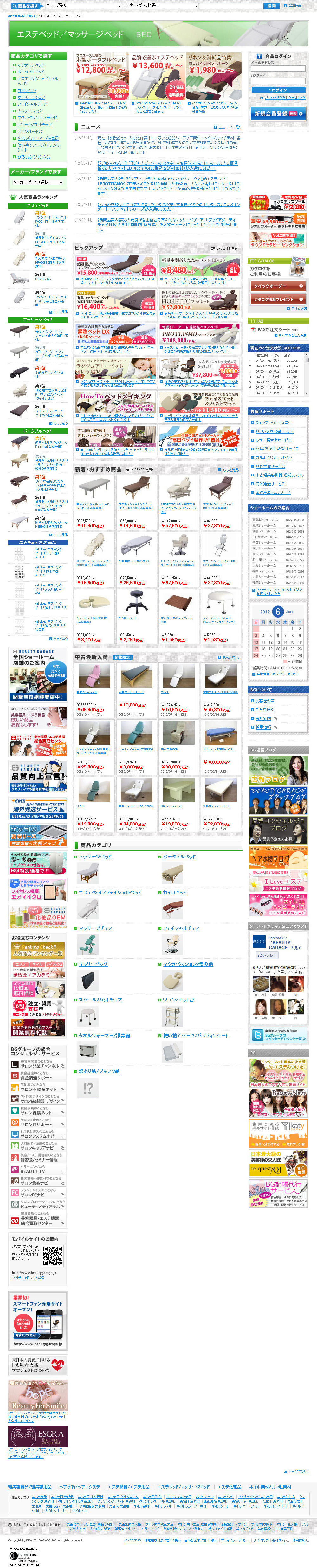Select the カイロベッド product category
Image resolution: width=317 pixels, height=1568 pixels.
coord(176,892)
